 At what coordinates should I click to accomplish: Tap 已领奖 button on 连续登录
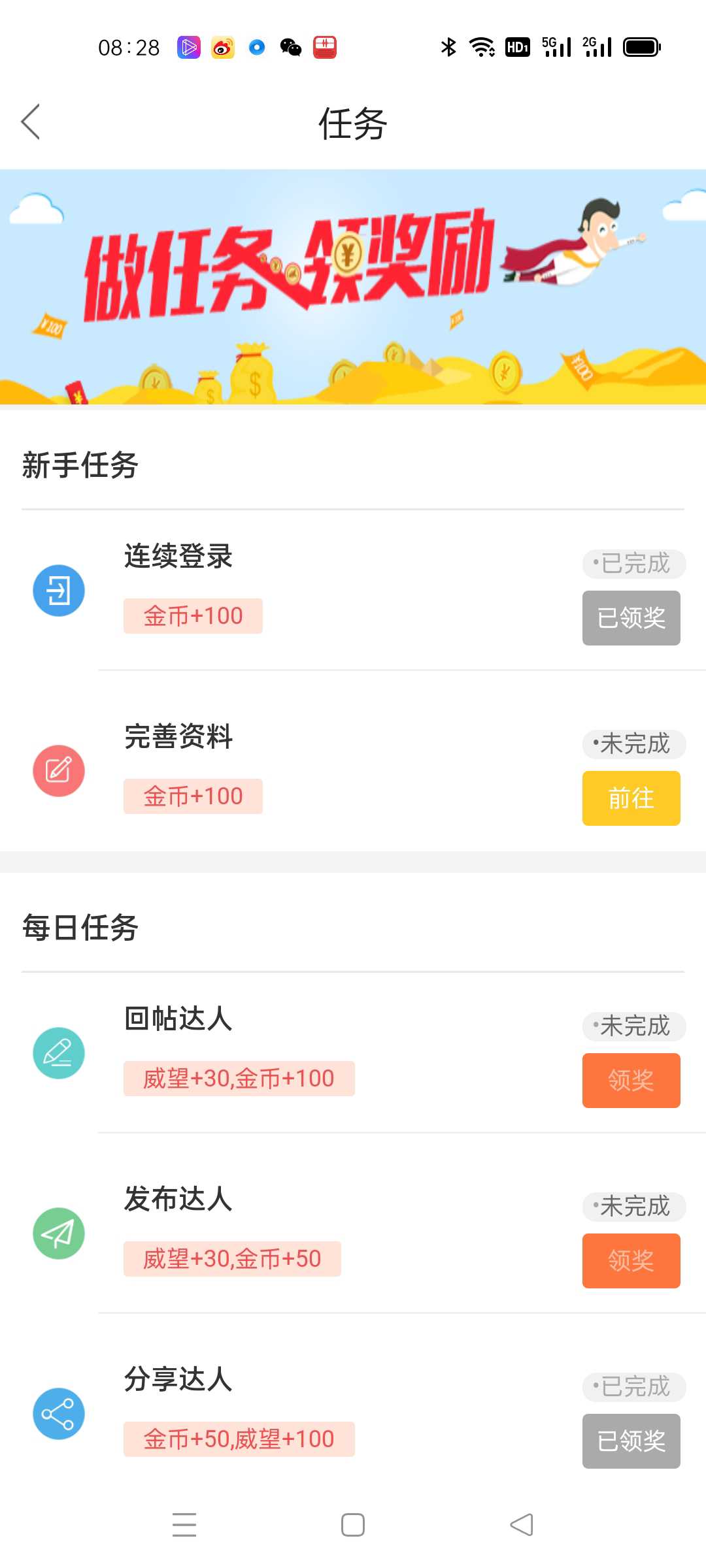631,618
